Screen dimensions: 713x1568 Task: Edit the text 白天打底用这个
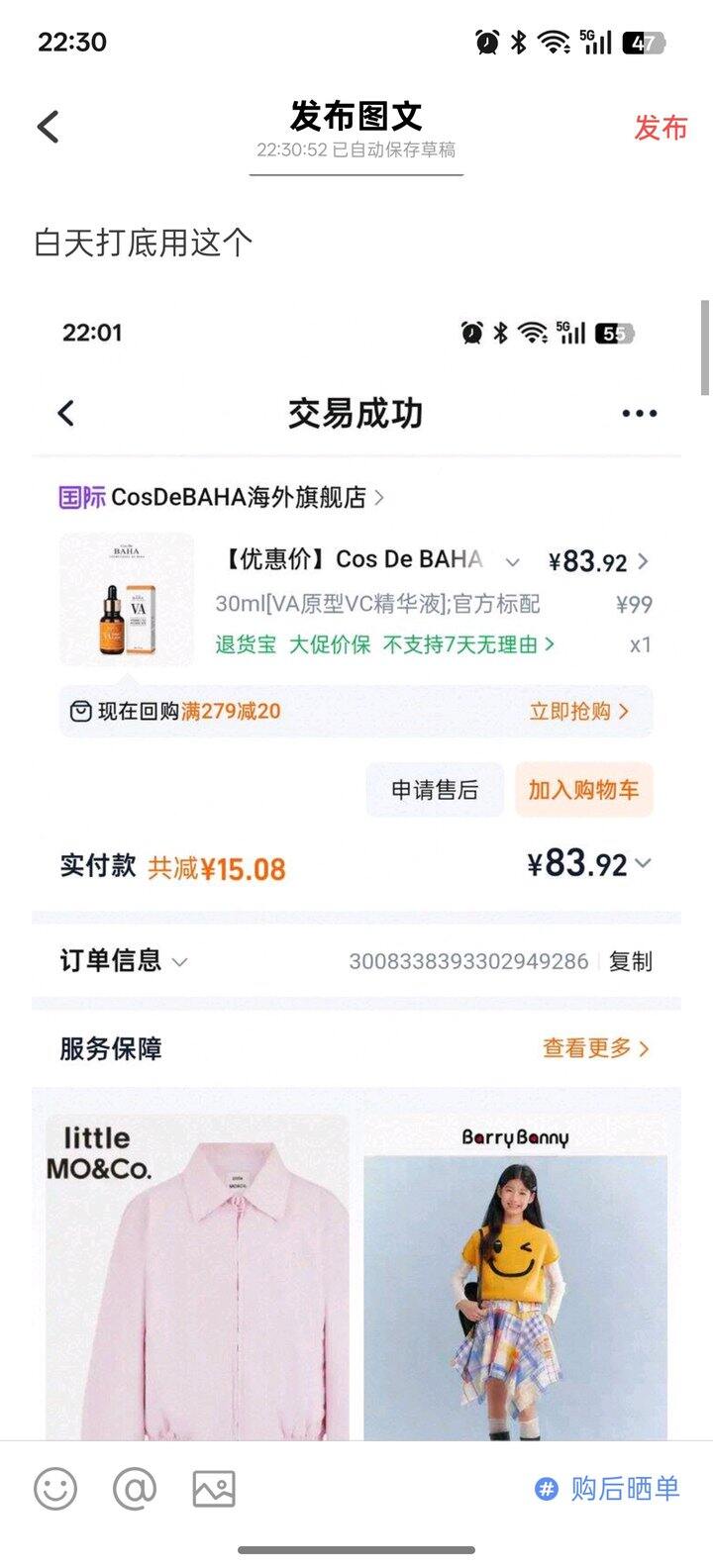point(144,243)
